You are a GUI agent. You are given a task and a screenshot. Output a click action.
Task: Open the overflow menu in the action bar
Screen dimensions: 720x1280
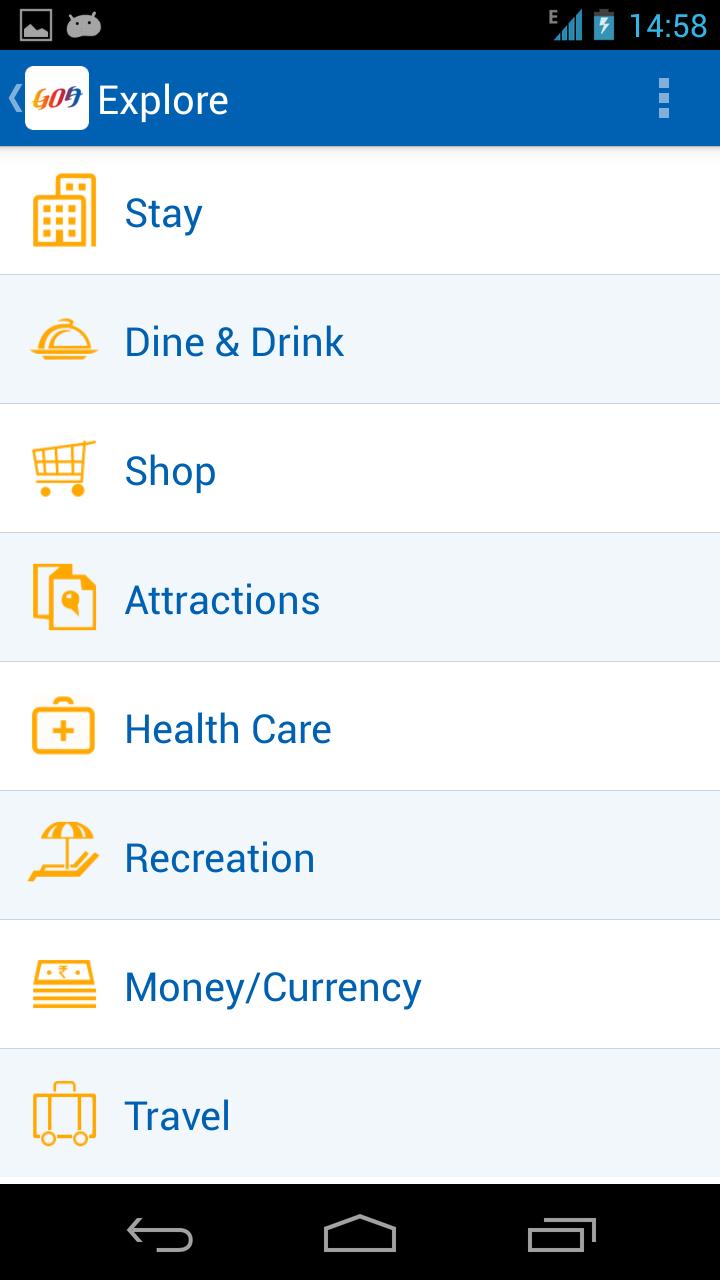point(663,97)
